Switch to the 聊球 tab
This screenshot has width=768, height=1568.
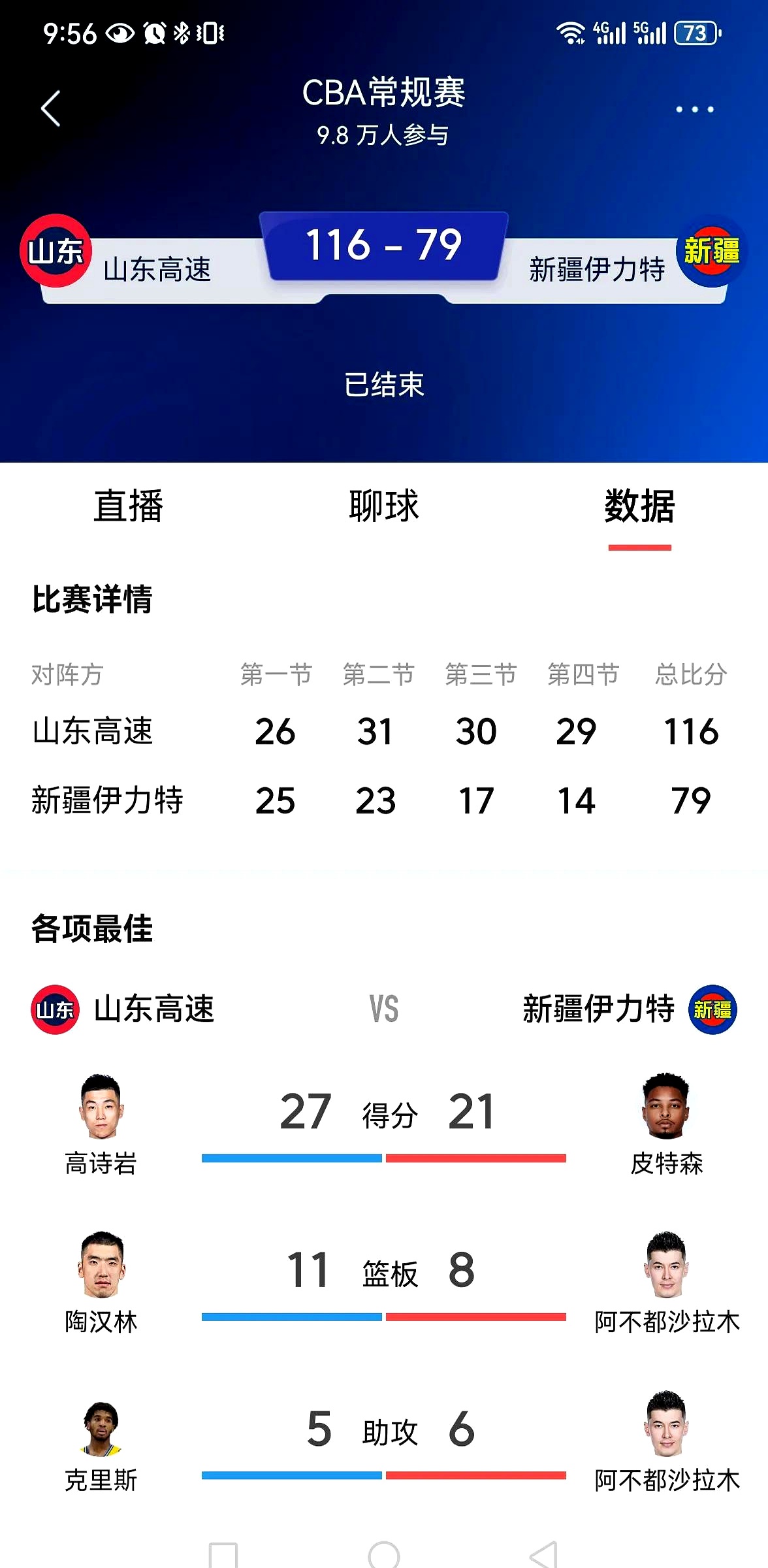click(383, 506)
